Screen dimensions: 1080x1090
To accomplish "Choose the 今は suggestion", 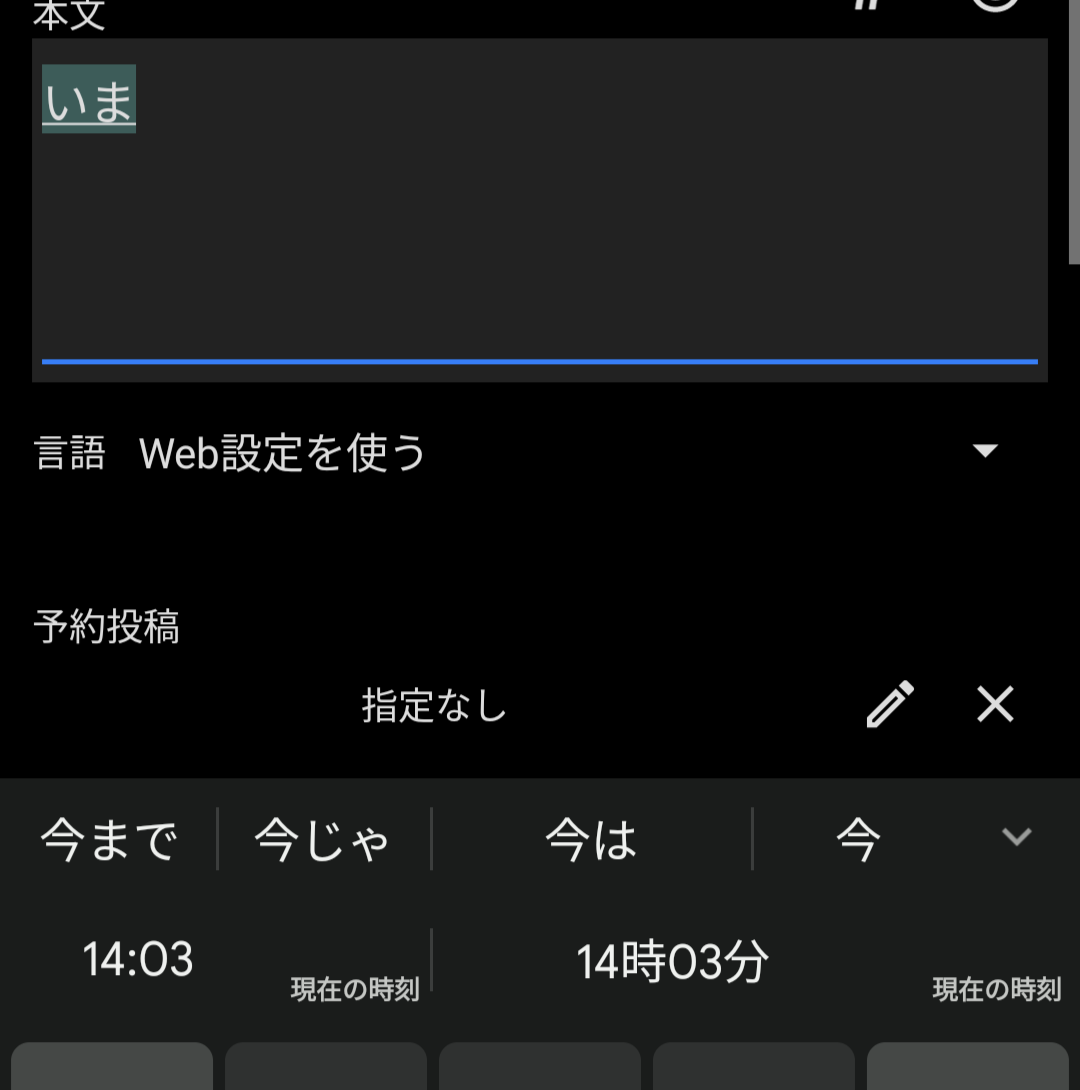I will [x=591, y=840].
